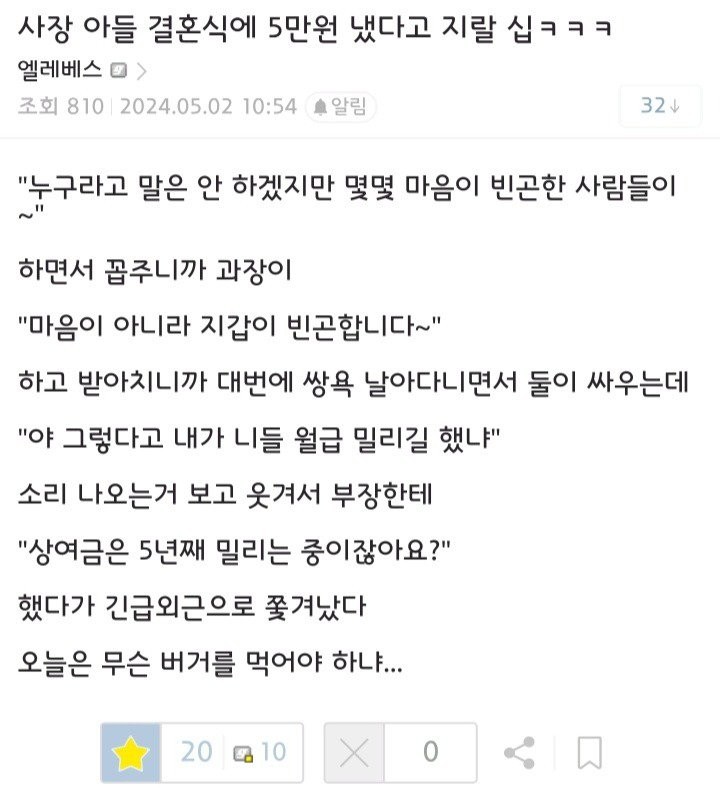The width and height of the screenshot is (720, 788).
Task: Jump to the 32 comments
Action: (x=659, y=106)
